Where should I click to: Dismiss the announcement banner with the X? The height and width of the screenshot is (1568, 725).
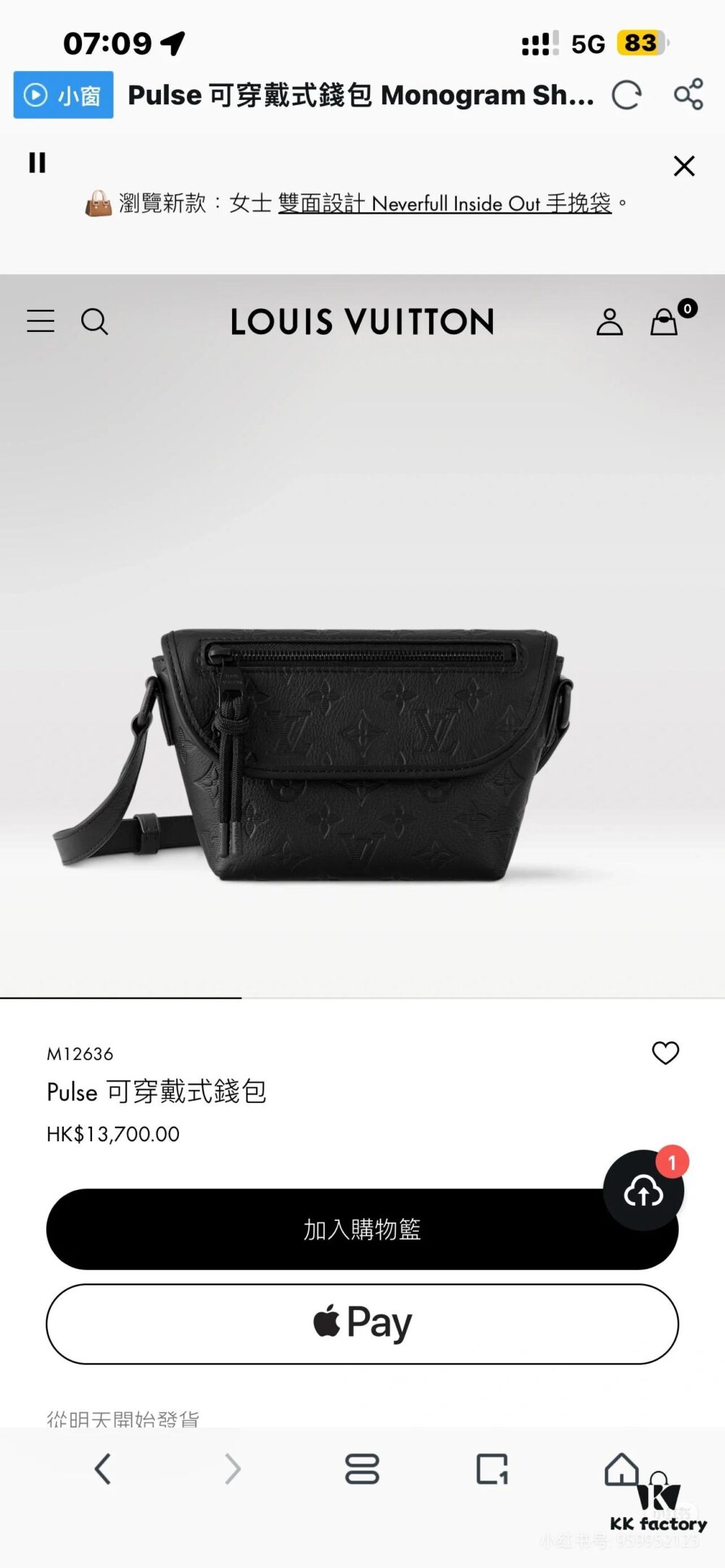[683, 165]
